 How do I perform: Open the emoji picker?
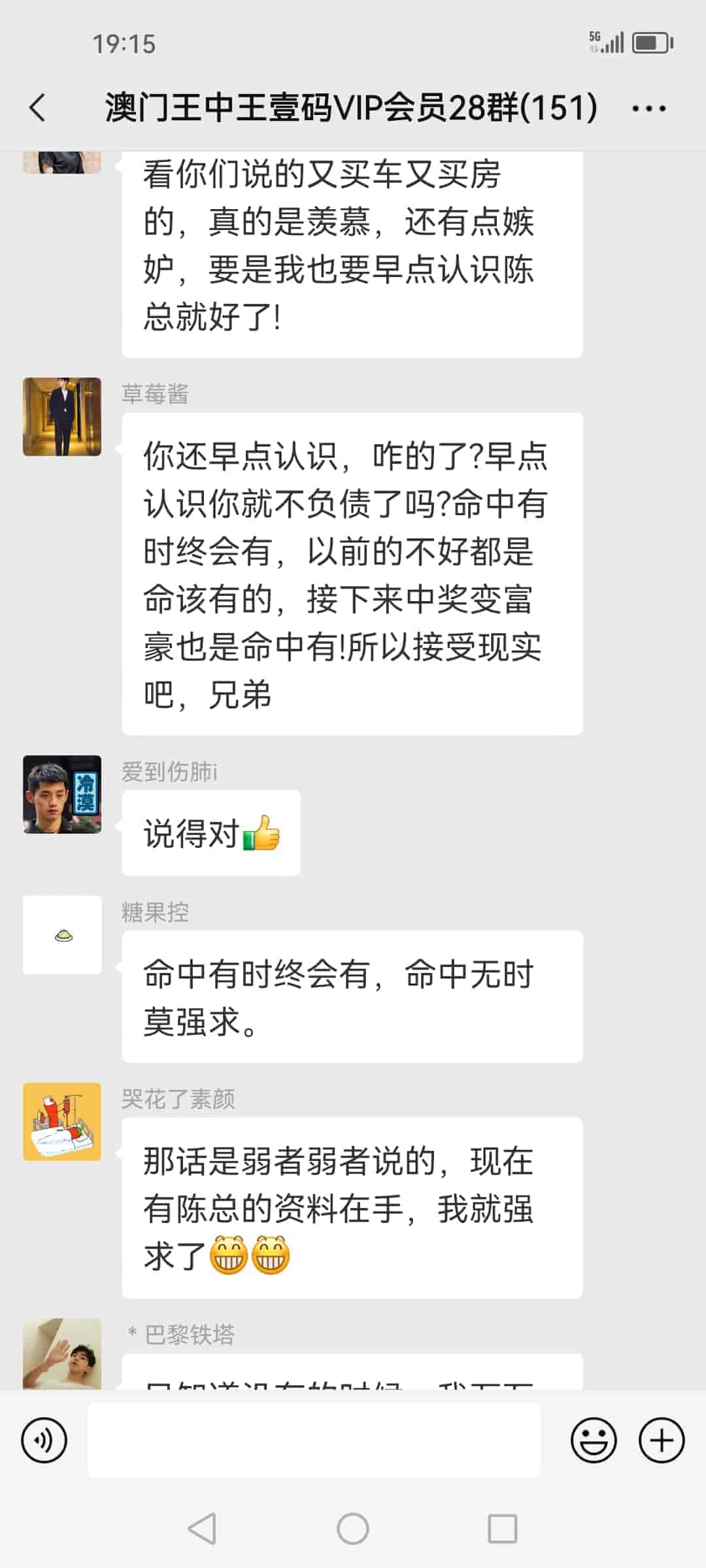[x=594, y=1440]
